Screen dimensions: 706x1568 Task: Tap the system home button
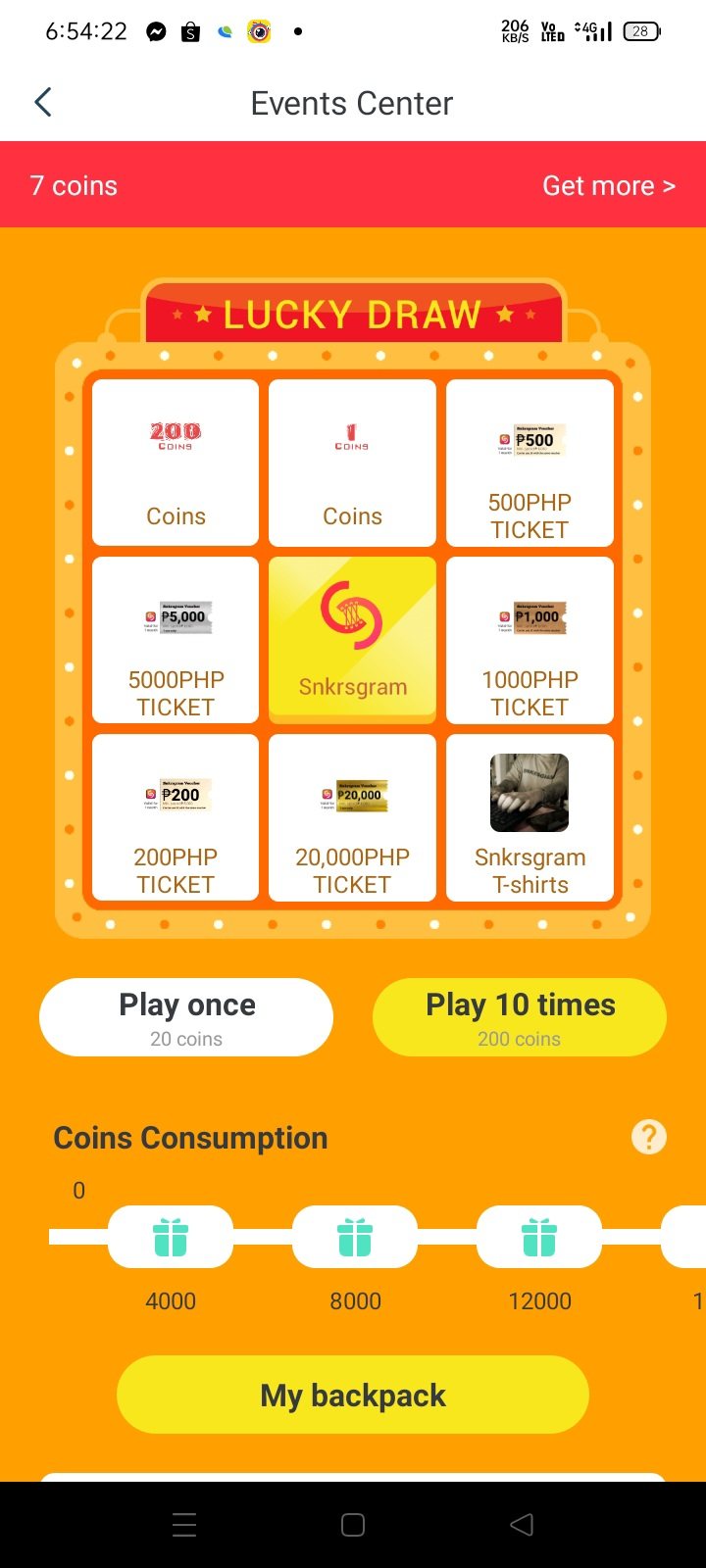(353, 1524)
